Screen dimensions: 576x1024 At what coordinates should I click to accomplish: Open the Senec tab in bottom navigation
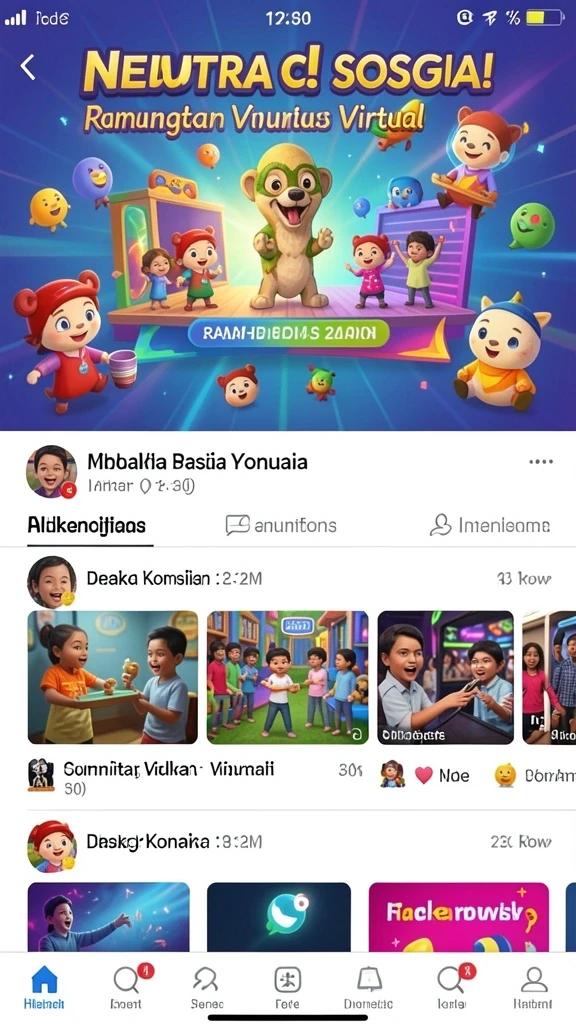point(206,987)
